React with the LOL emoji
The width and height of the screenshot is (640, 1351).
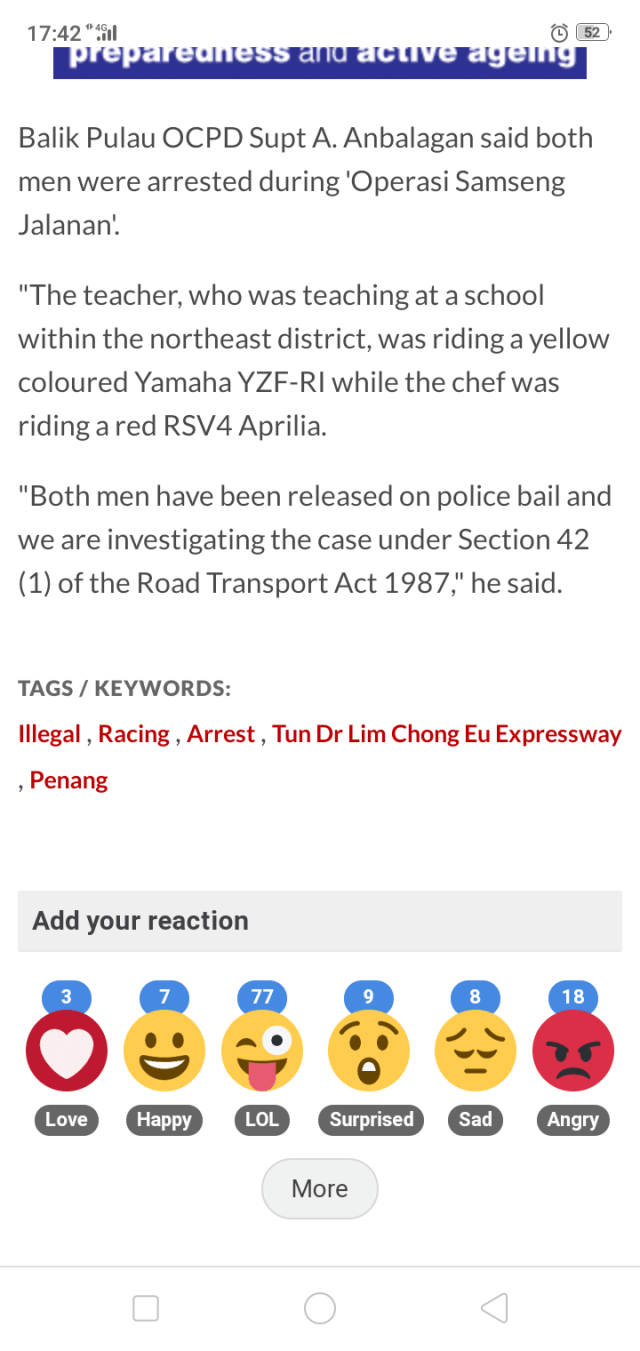tap(262, 1051)
